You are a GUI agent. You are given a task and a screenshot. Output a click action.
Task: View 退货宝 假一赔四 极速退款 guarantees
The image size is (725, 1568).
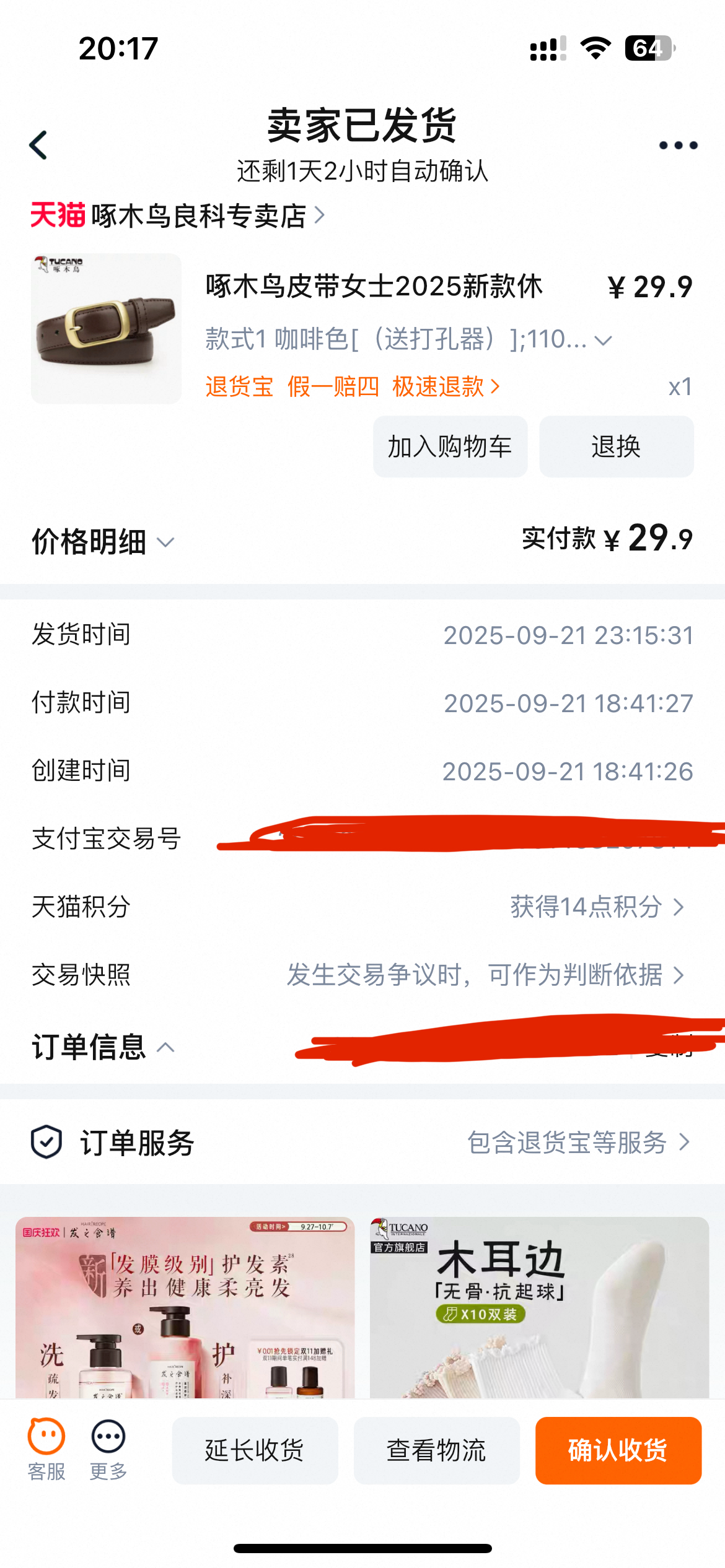pyautogui.click(x=352, y=387)
